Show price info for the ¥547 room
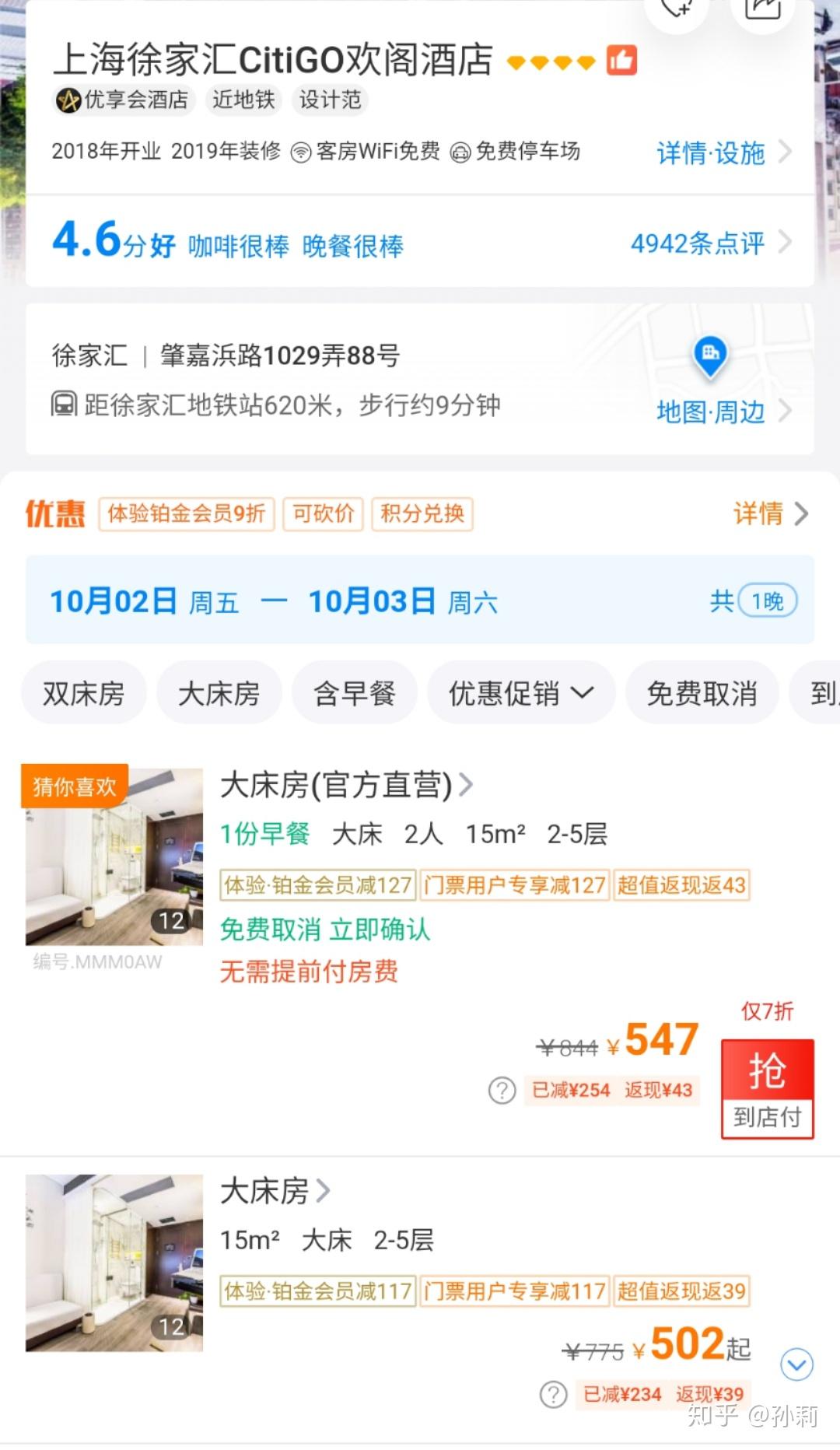 coord(502,1091)
